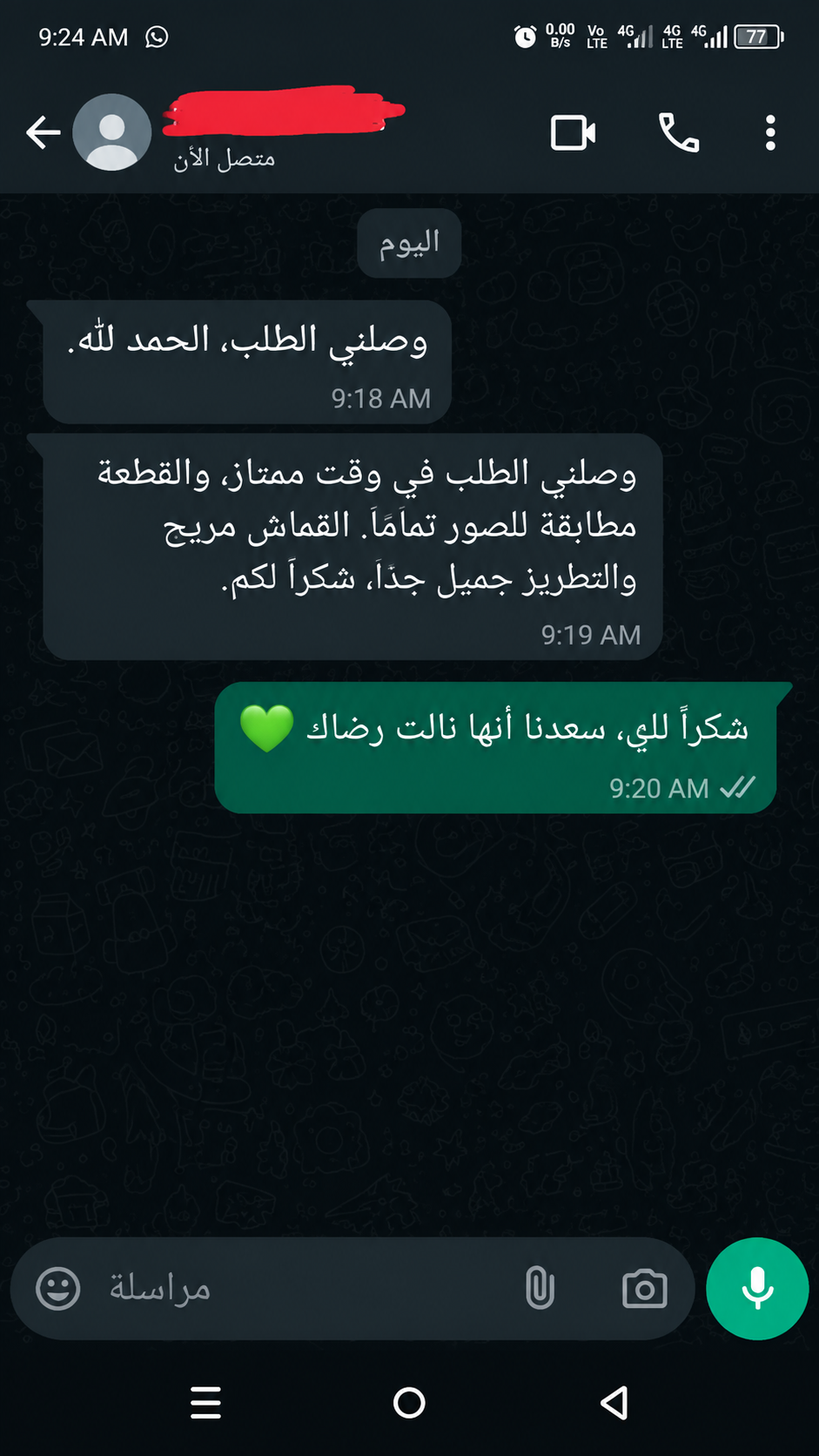The width and height of the screenshot is (819, 1456).
Task: Open recent apps from navigation bar
Action: click(205, 1402)
